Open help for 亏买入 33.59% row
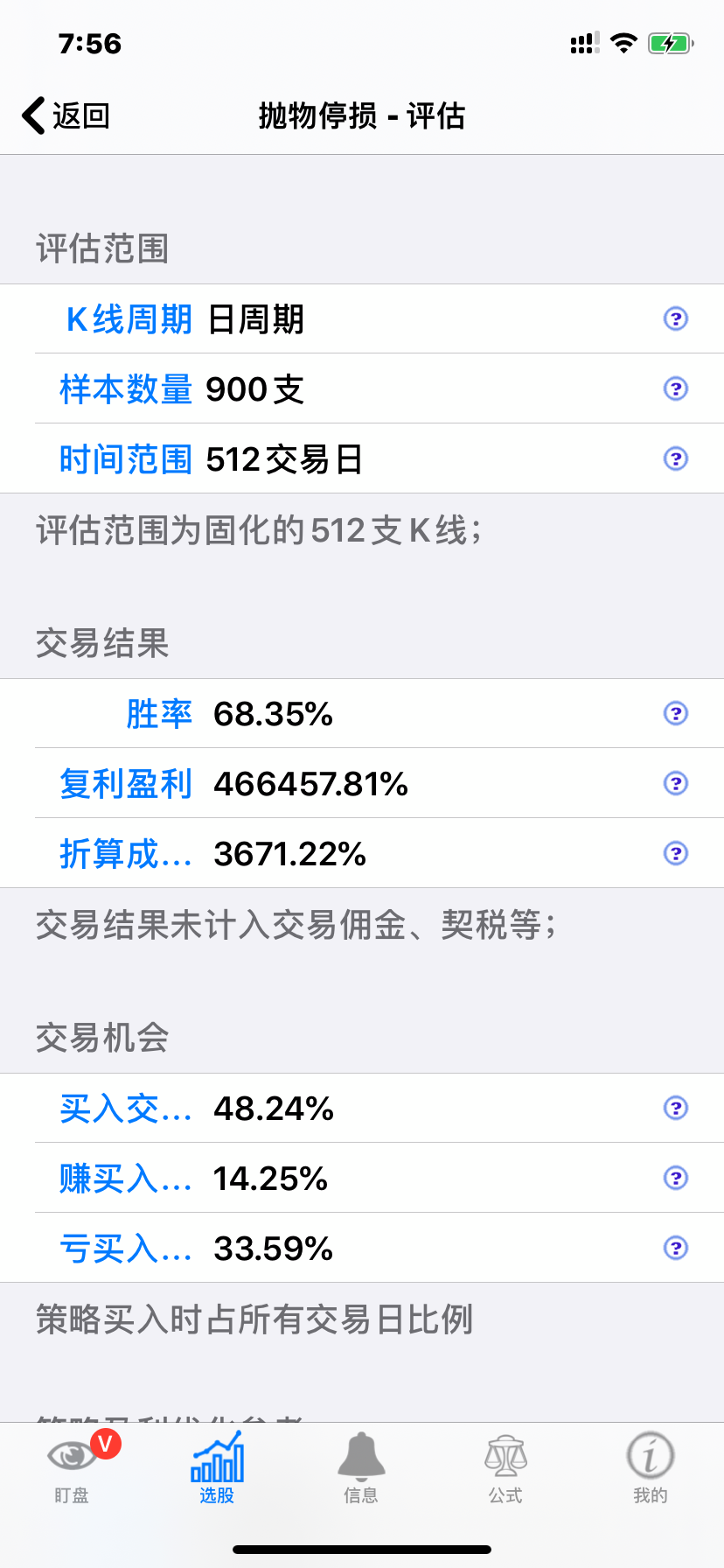This screenshot has height=1568, width=724. pos(676,1248)
